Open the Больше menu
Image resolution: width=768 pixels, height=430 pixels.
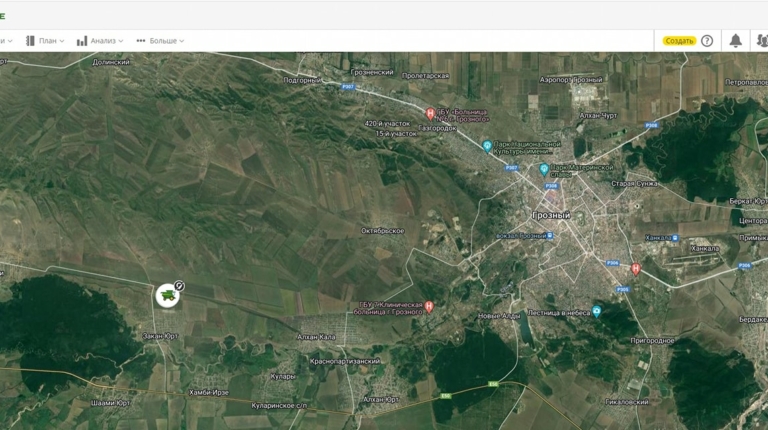(160, 41)
